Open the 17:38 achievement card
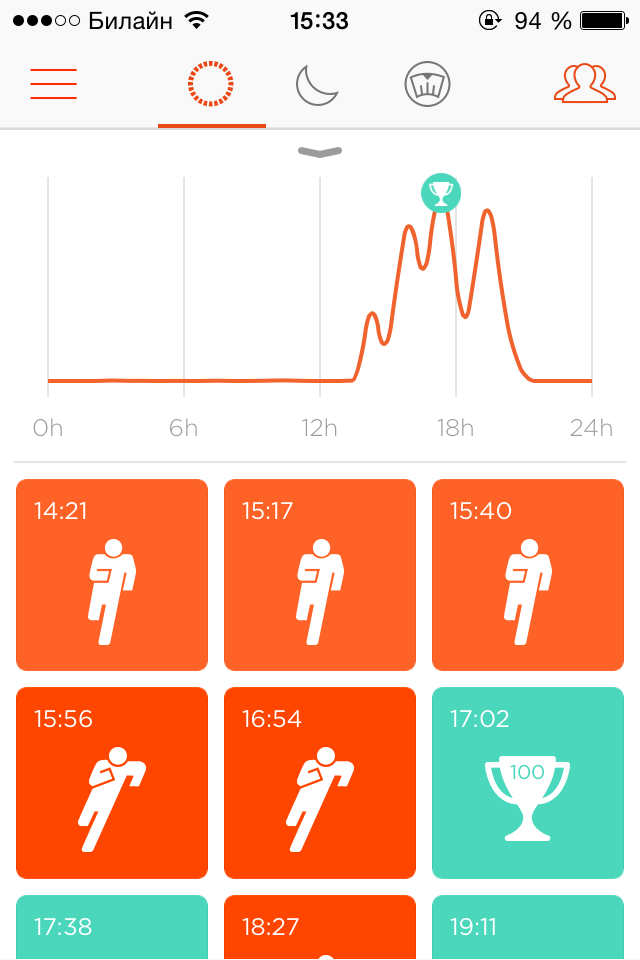Screen dimensions: 640x960 [x=112, y=928]
